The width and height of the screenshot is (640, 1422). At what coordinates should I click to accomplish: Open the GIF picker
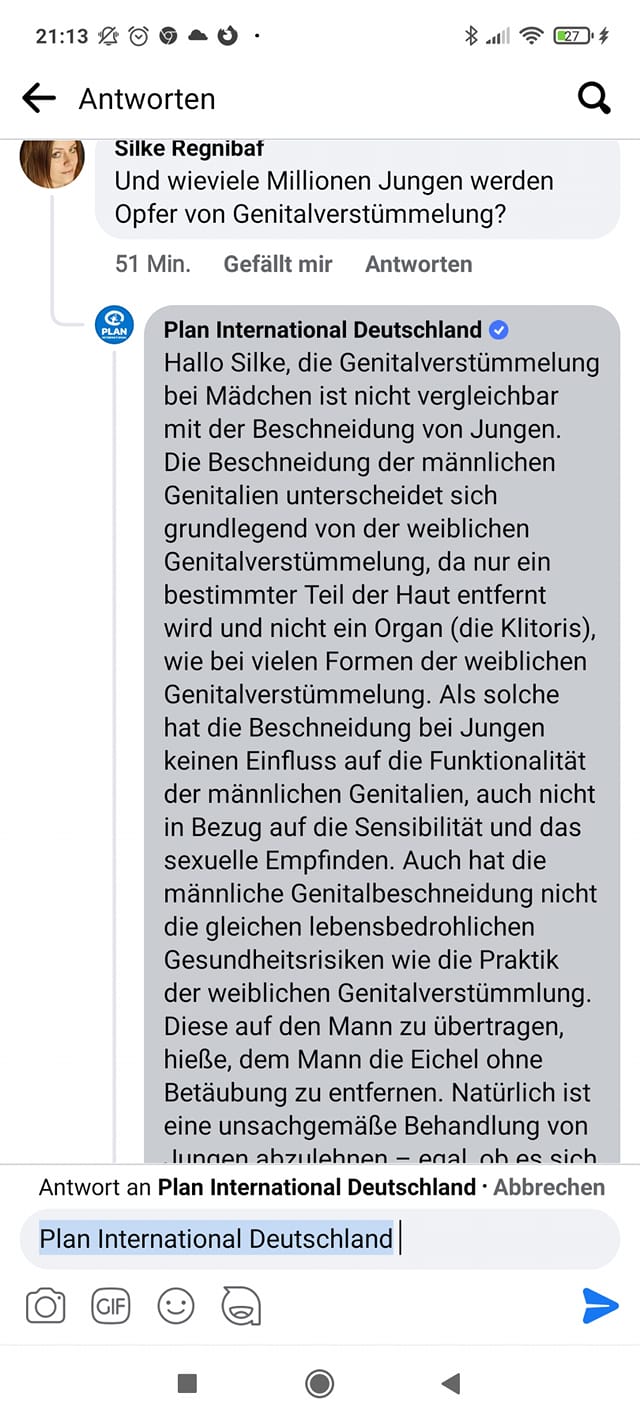point(111,1306)
